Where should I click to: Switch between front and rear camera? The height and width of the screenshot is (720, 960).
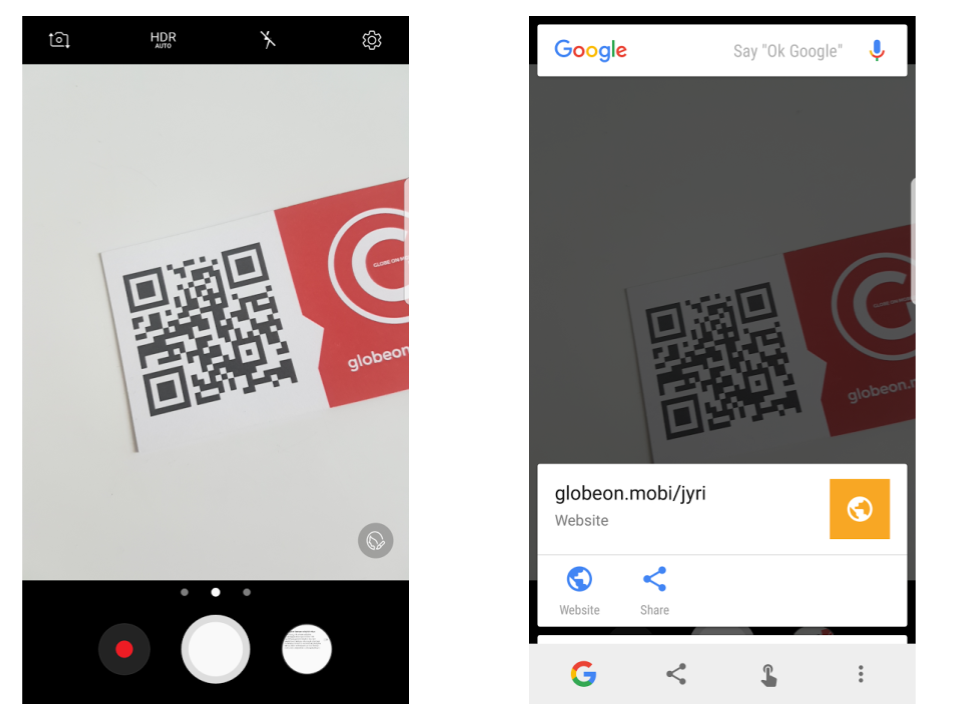(60, 40)
